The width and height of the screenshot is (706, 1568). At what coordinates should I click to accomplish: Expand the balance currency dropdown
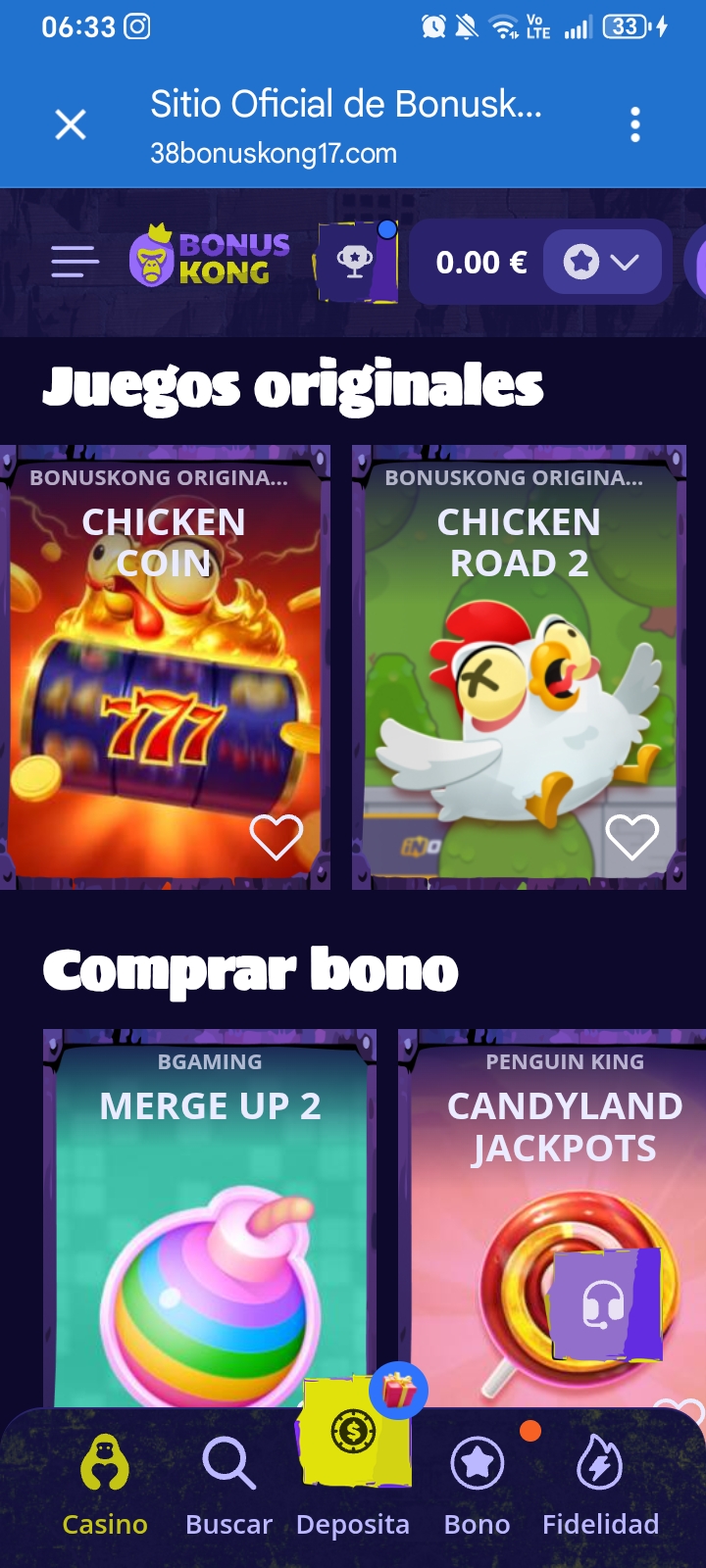point(602,262)
